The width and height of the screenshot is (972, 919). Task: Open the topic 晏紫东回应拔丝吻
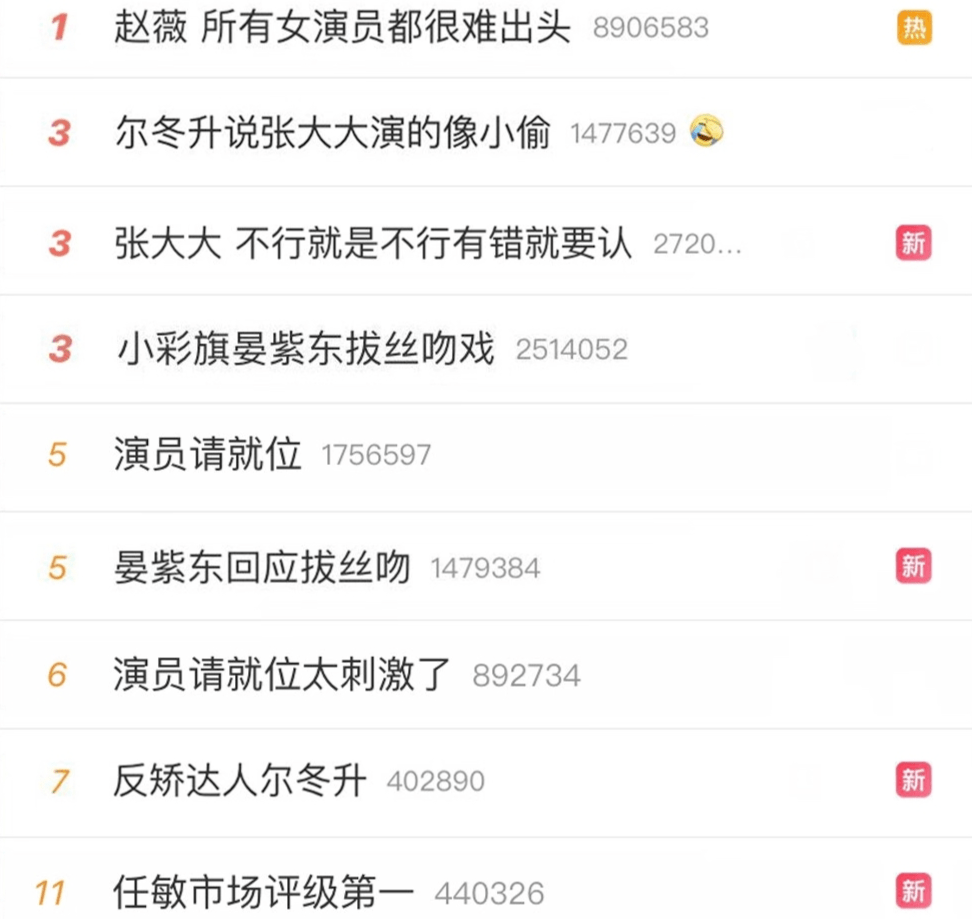(262, 568)
